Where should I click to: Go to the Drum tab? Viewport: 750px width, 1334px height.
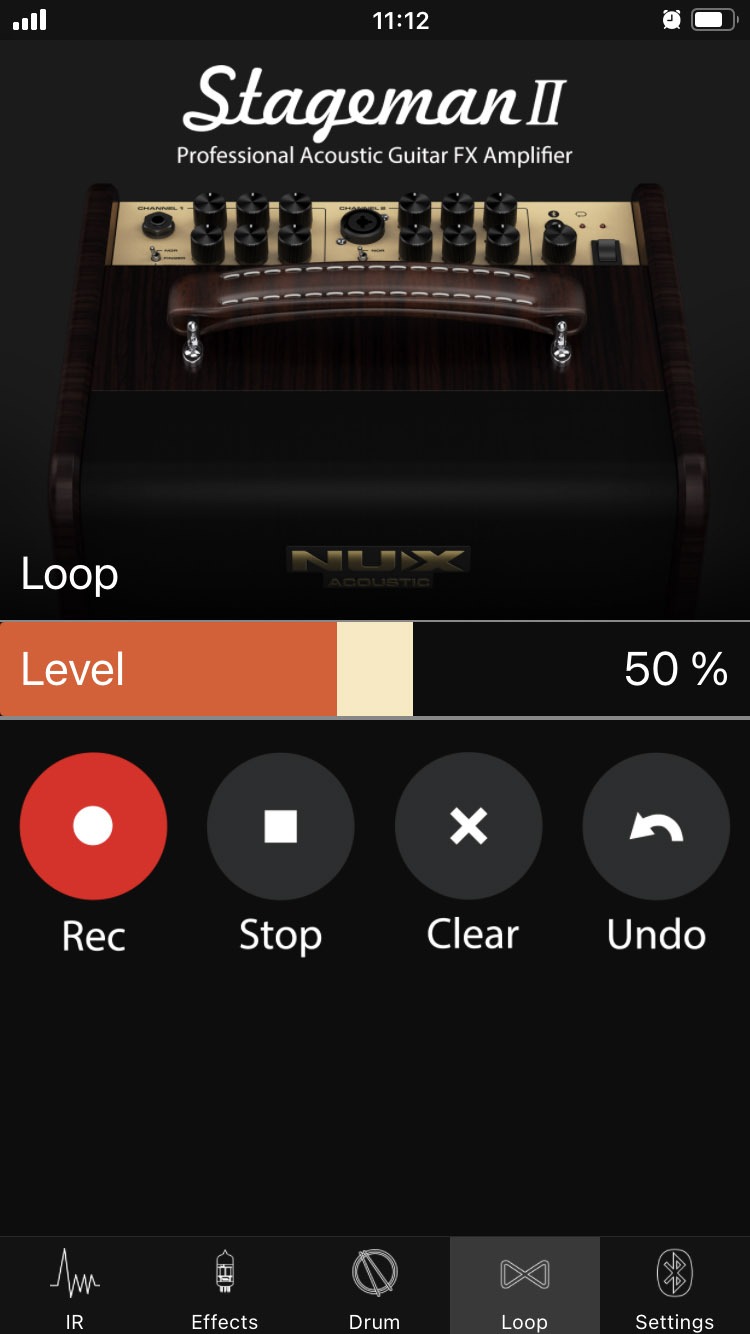coord(375,1286)
